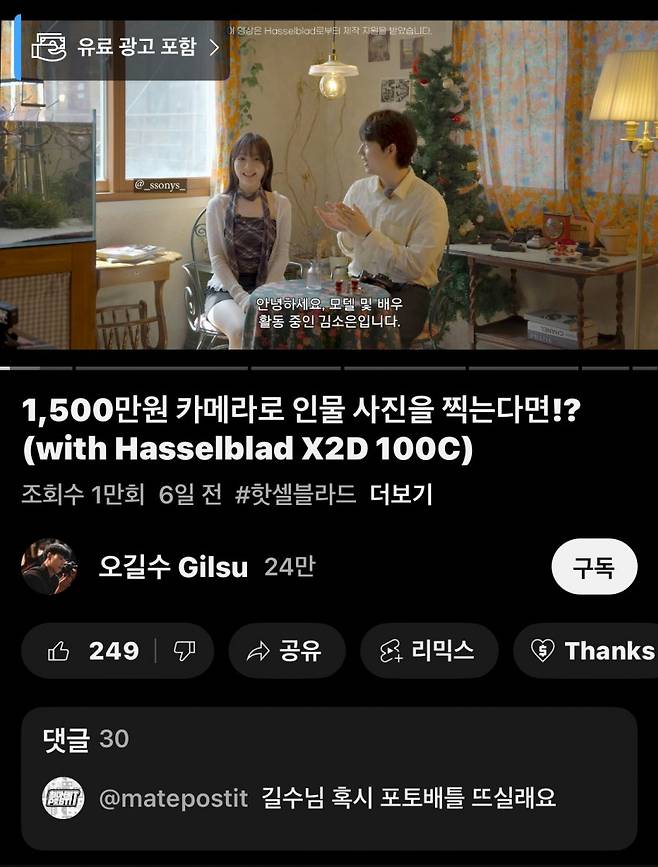658x867 pixels.
Task: Open 오길수 Gilsu channel page
Action: 172,567
